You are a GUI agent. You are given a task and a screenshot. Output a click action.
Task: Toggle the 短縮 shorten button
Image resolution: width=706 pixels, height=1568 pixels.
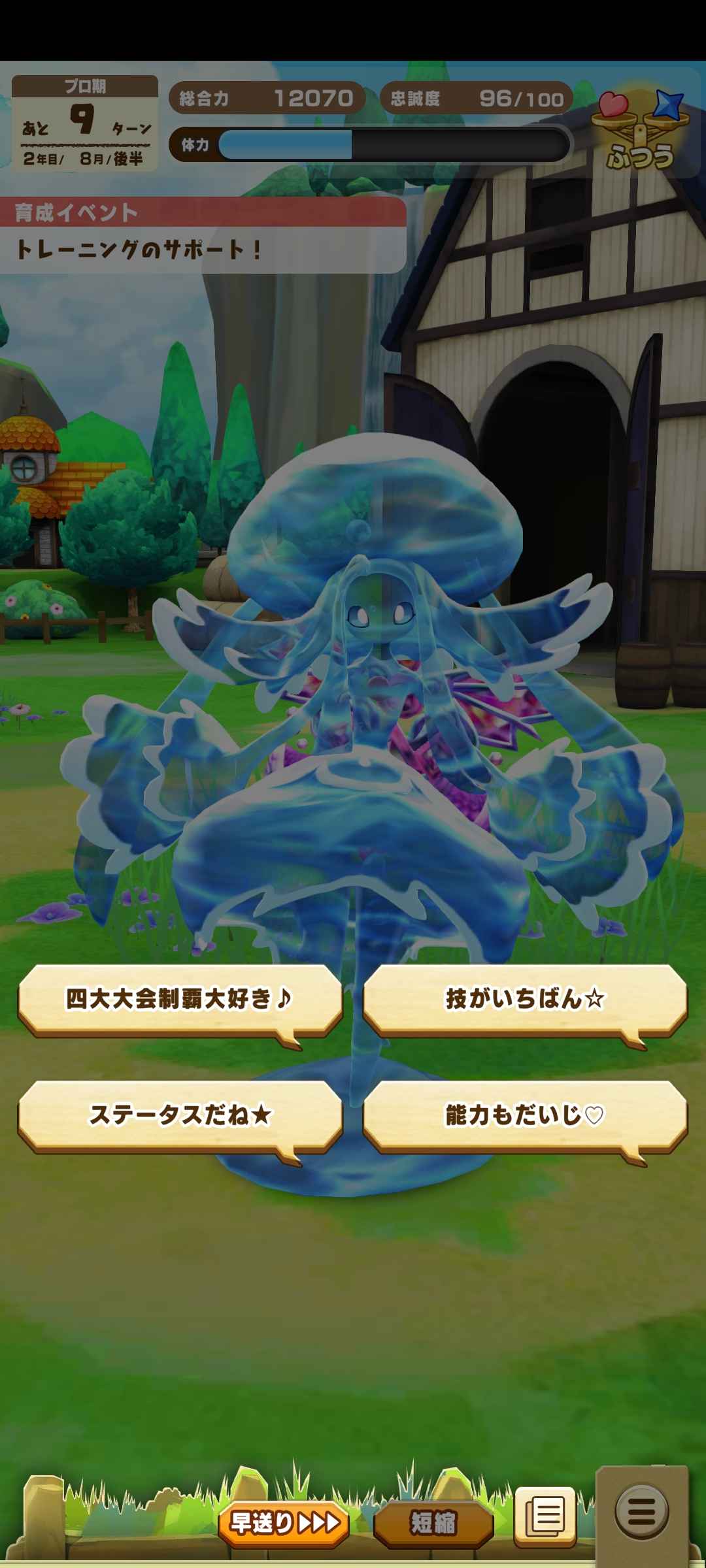[x=433, y=1523]
